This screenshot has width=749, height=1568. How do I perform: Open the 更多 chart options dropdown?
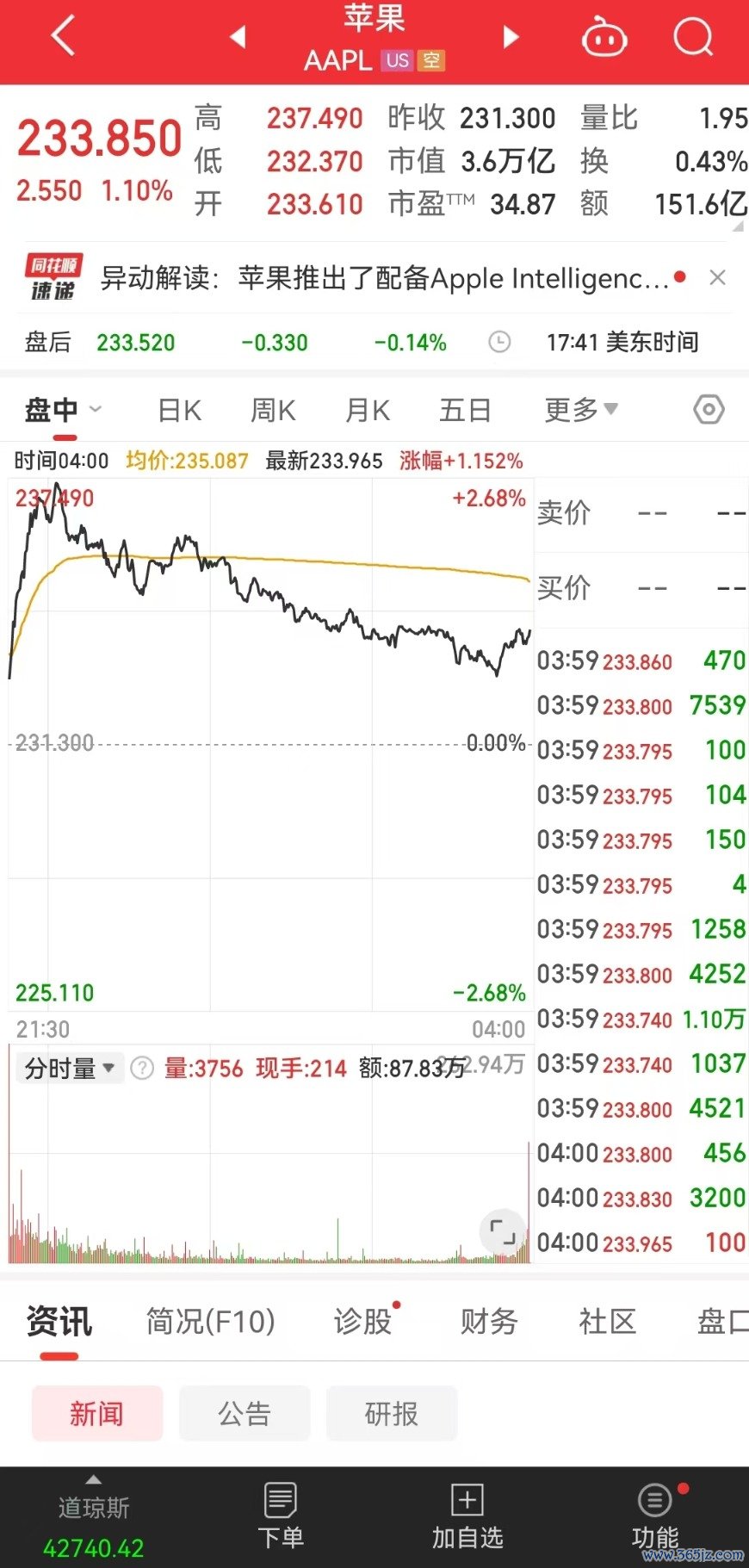[x=581, y=410]
